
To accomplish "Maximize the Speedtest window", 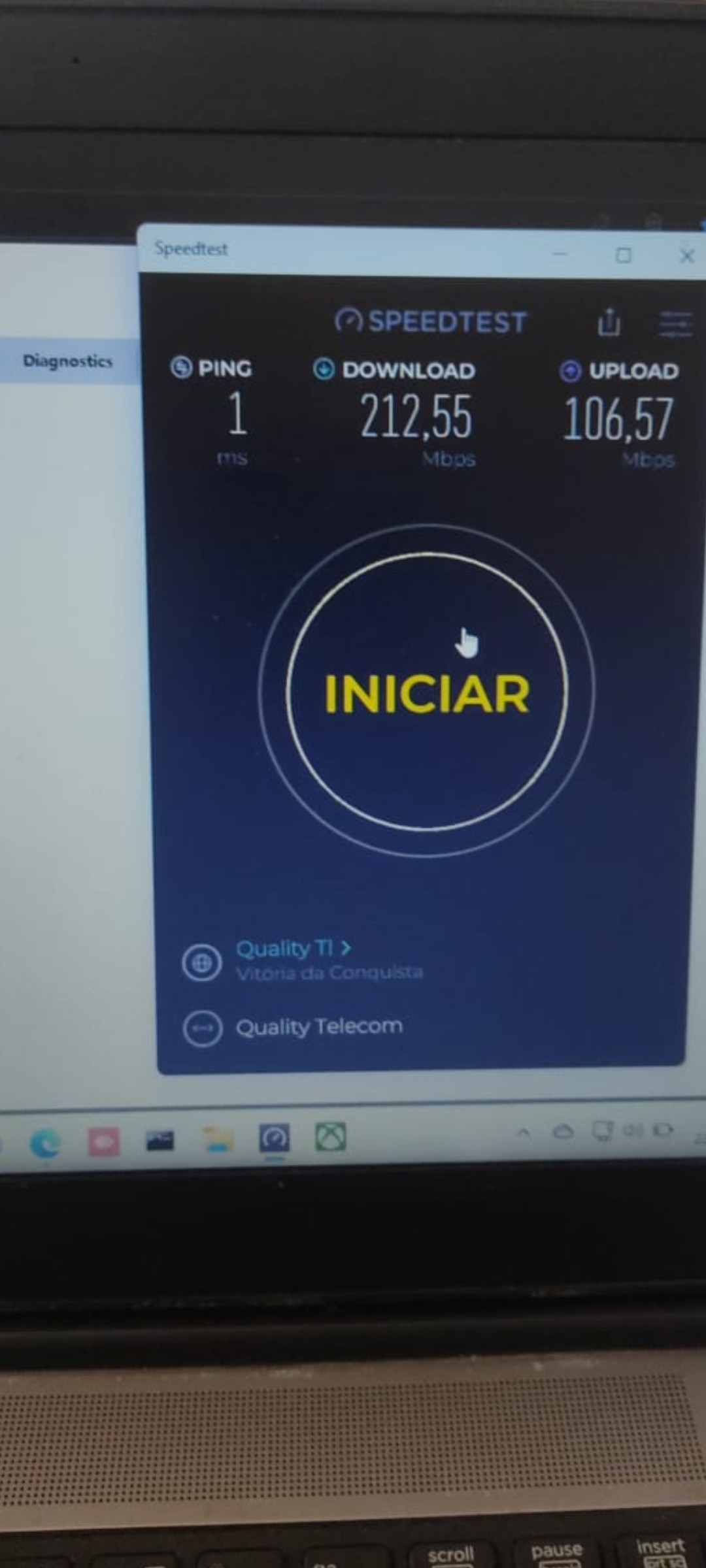I will point(624,255).
